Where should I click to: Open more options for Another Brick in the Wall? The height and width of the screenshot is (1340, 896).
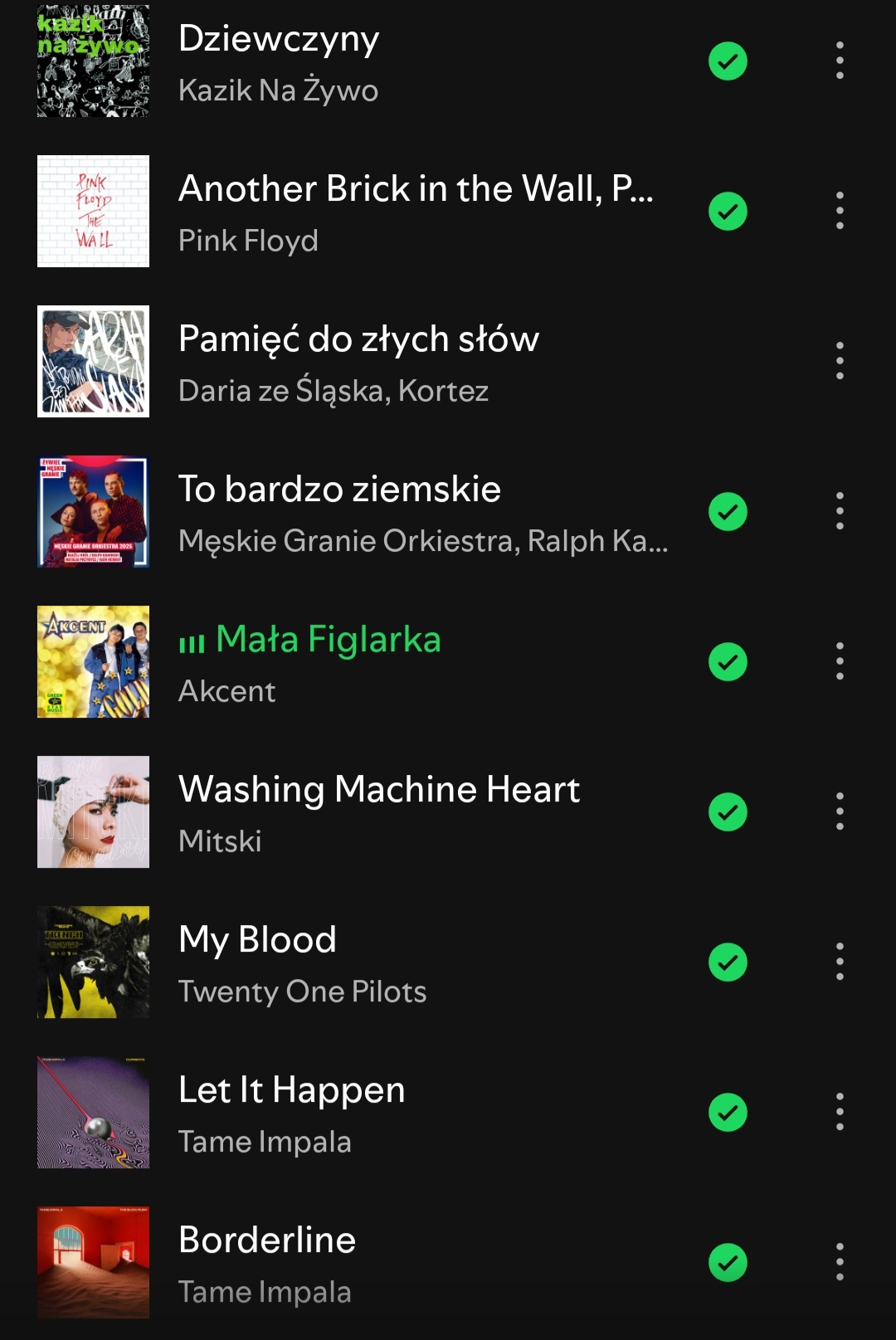click(x=840, y=211)
